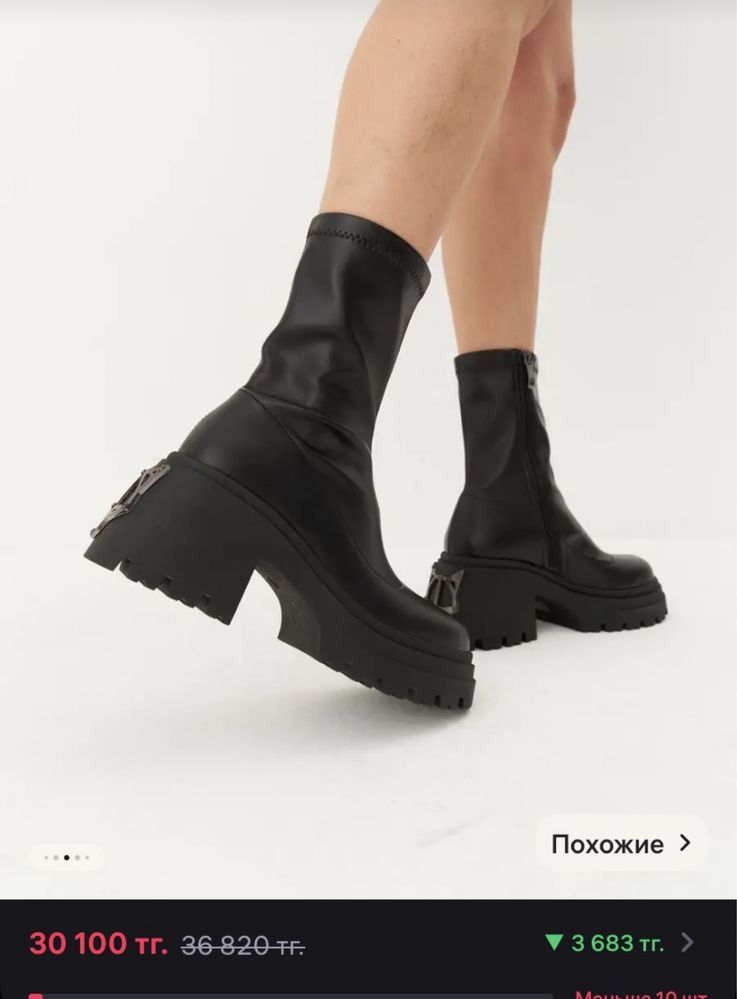Open the Похожие similar items button
The height and width of the screenshot is (999, 737).
(621, 843)
